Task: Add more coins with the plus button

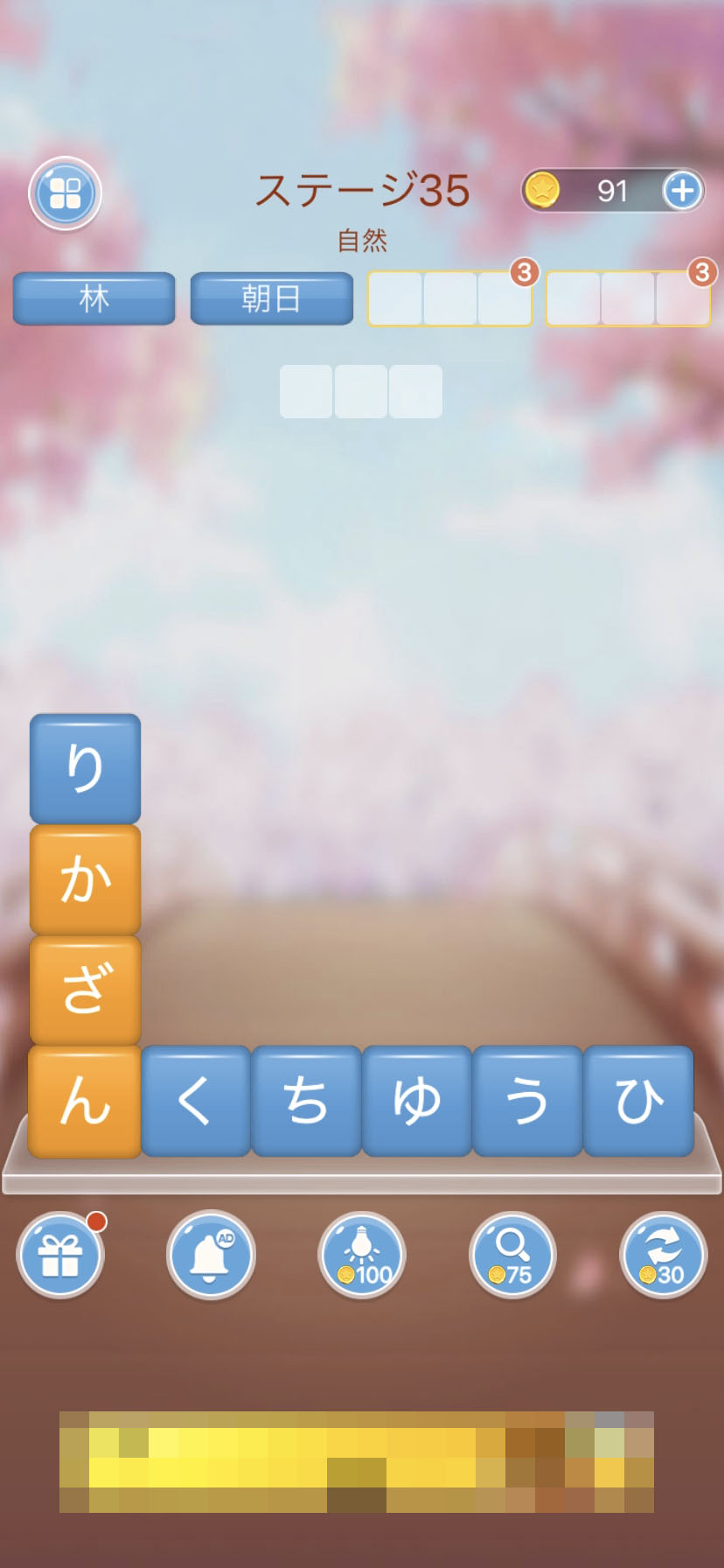Action: (682, 190)
